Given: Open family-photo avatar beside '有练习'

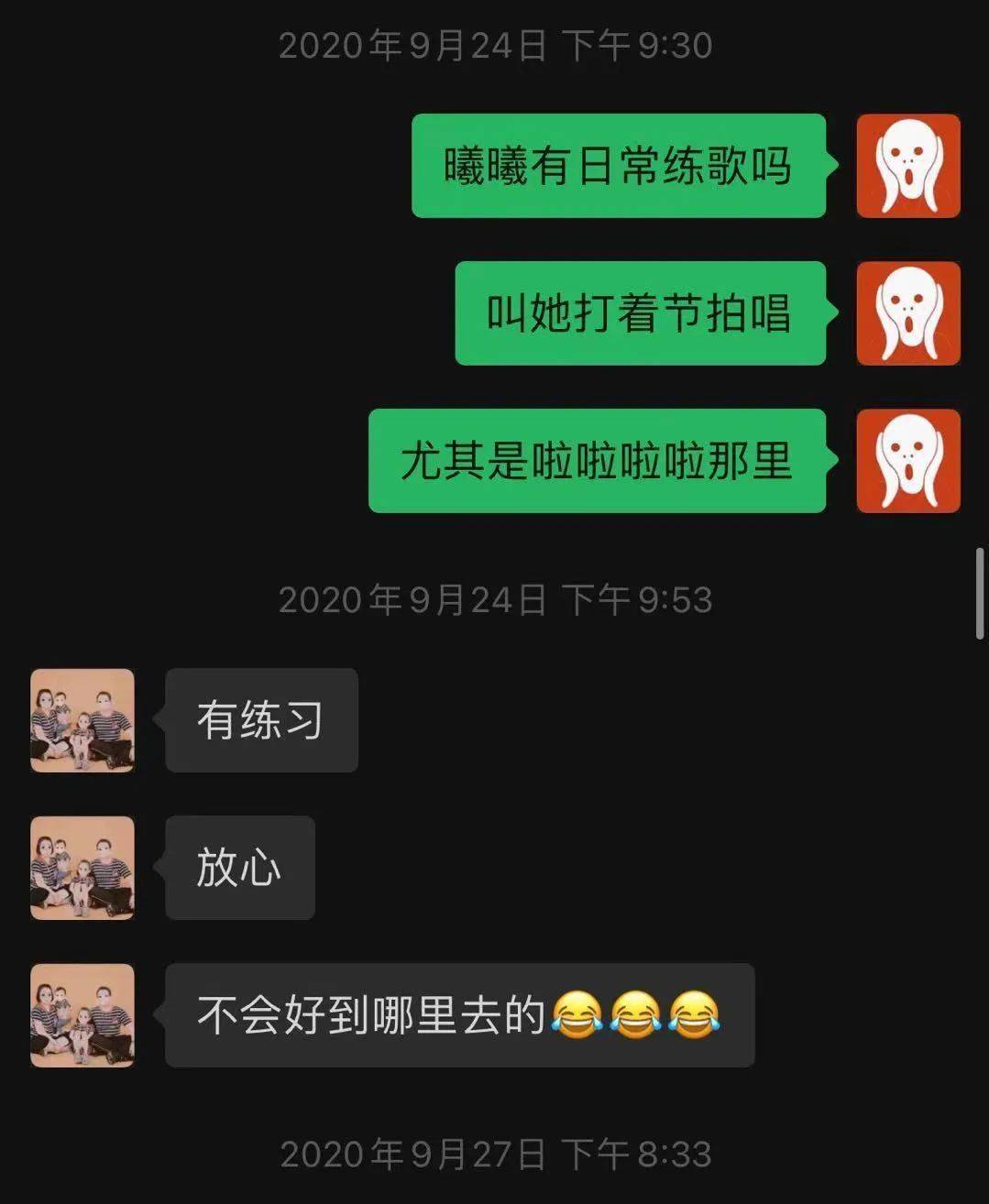Looking at the screenshot, I should tap(82, 720).
